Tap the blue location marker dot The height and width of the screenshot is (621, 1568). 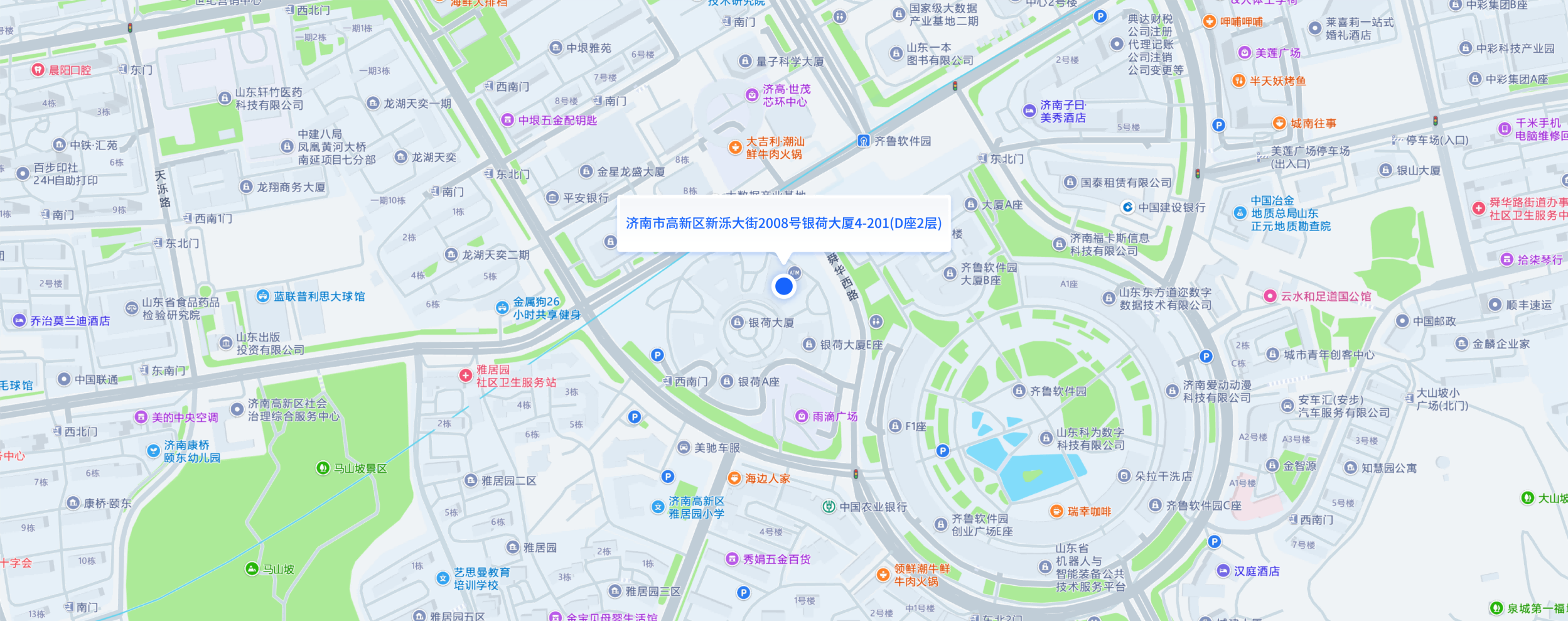point(783,286)
